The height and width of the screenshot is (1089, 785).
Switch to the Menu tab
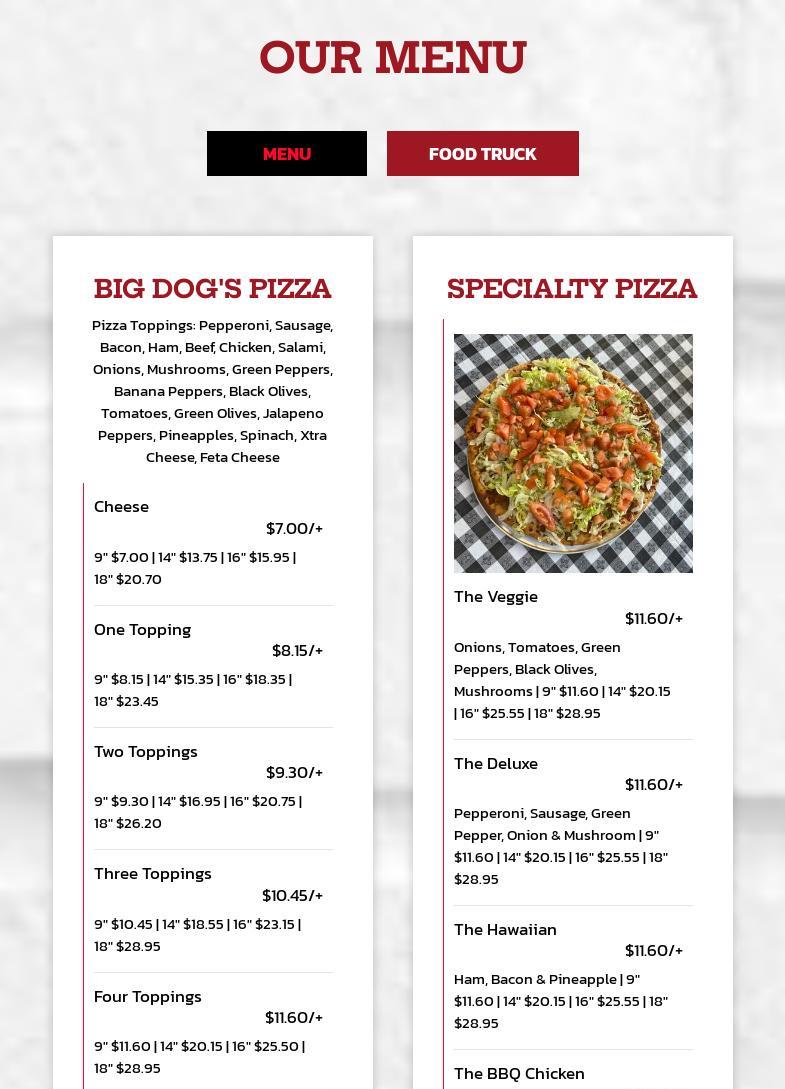[287, 154]
